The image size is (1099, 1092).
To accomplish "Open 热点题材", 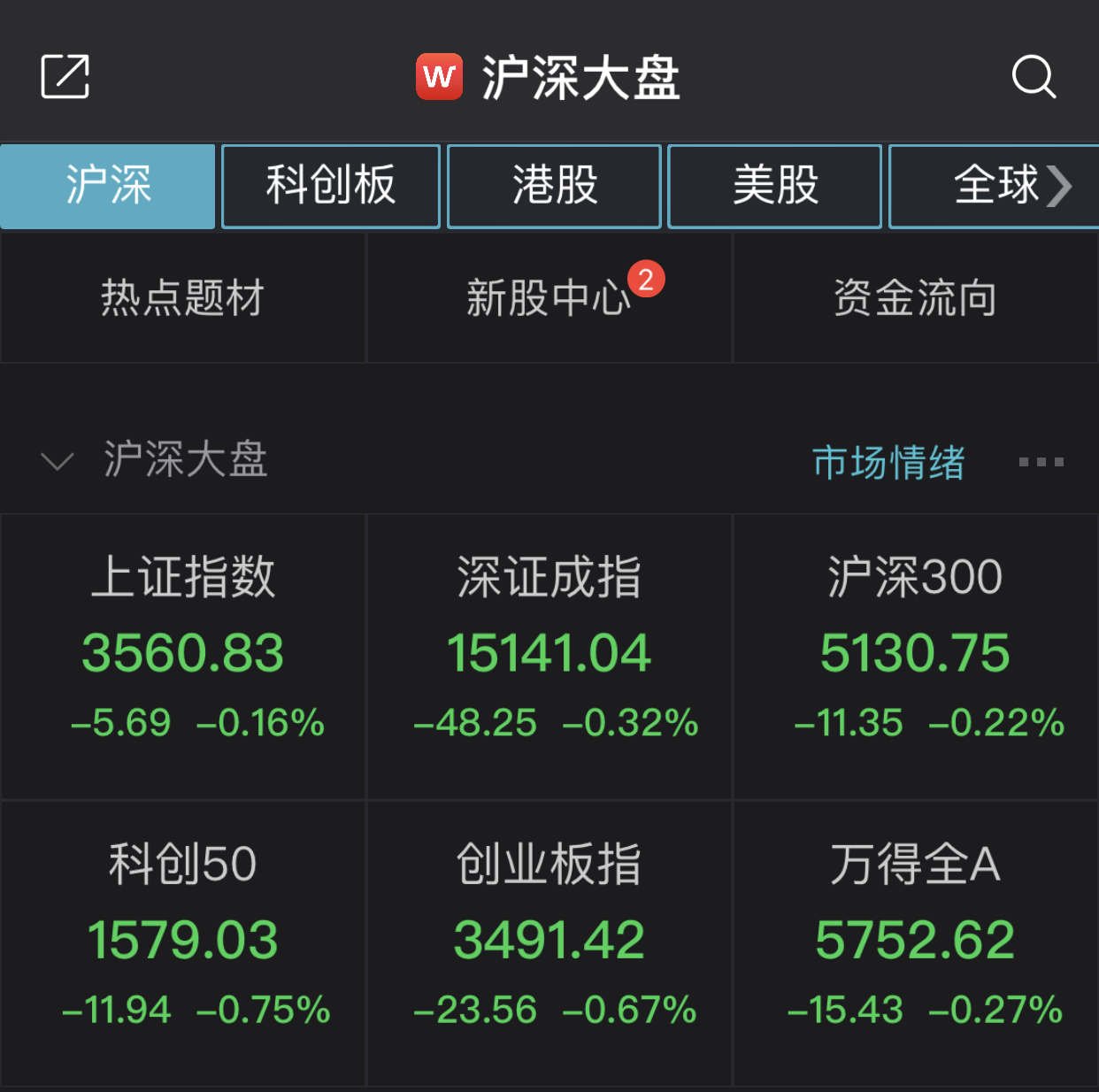I will coord(183,298).
